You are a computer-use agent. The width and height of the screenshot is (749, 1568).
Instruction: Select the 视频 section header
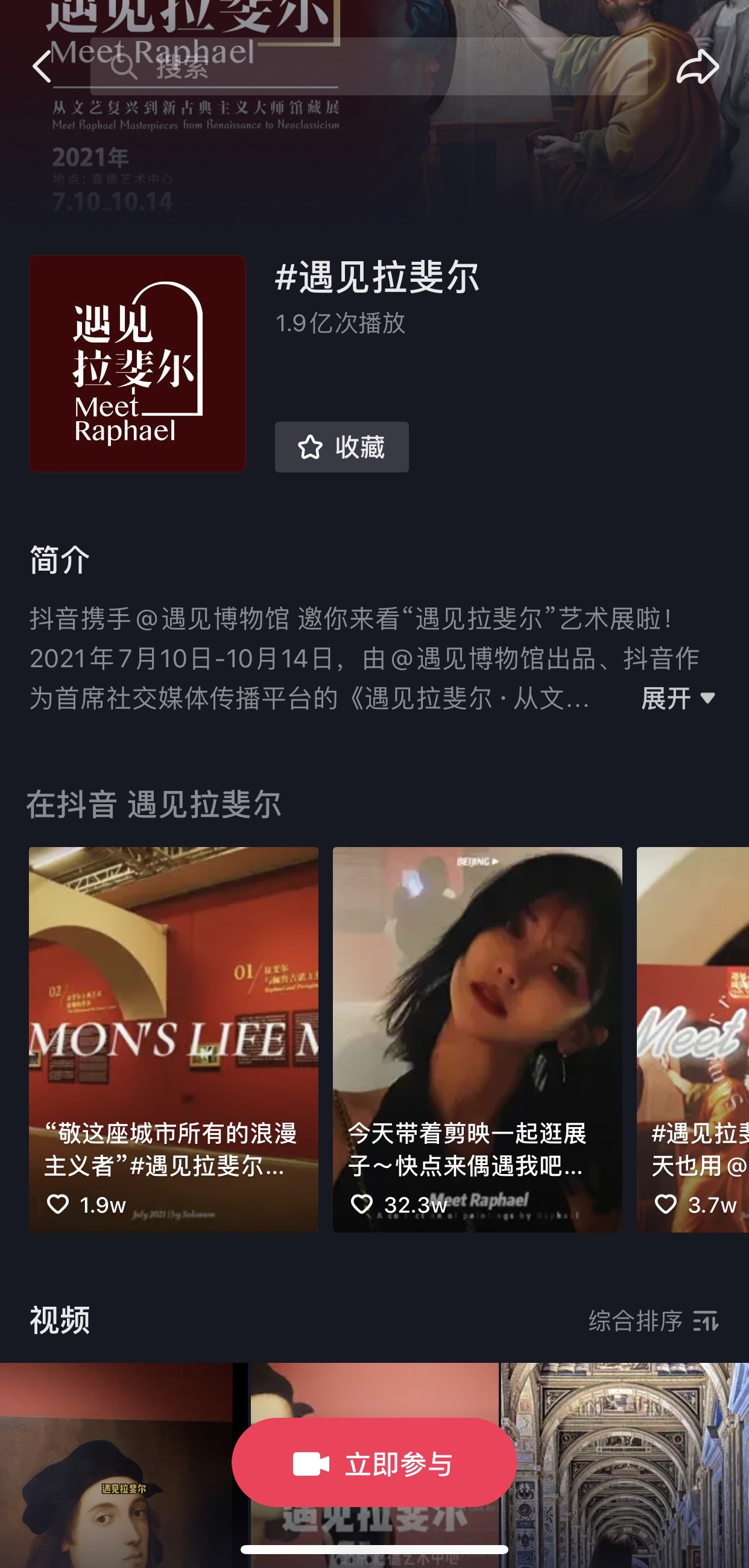(x=59, y=1321)
